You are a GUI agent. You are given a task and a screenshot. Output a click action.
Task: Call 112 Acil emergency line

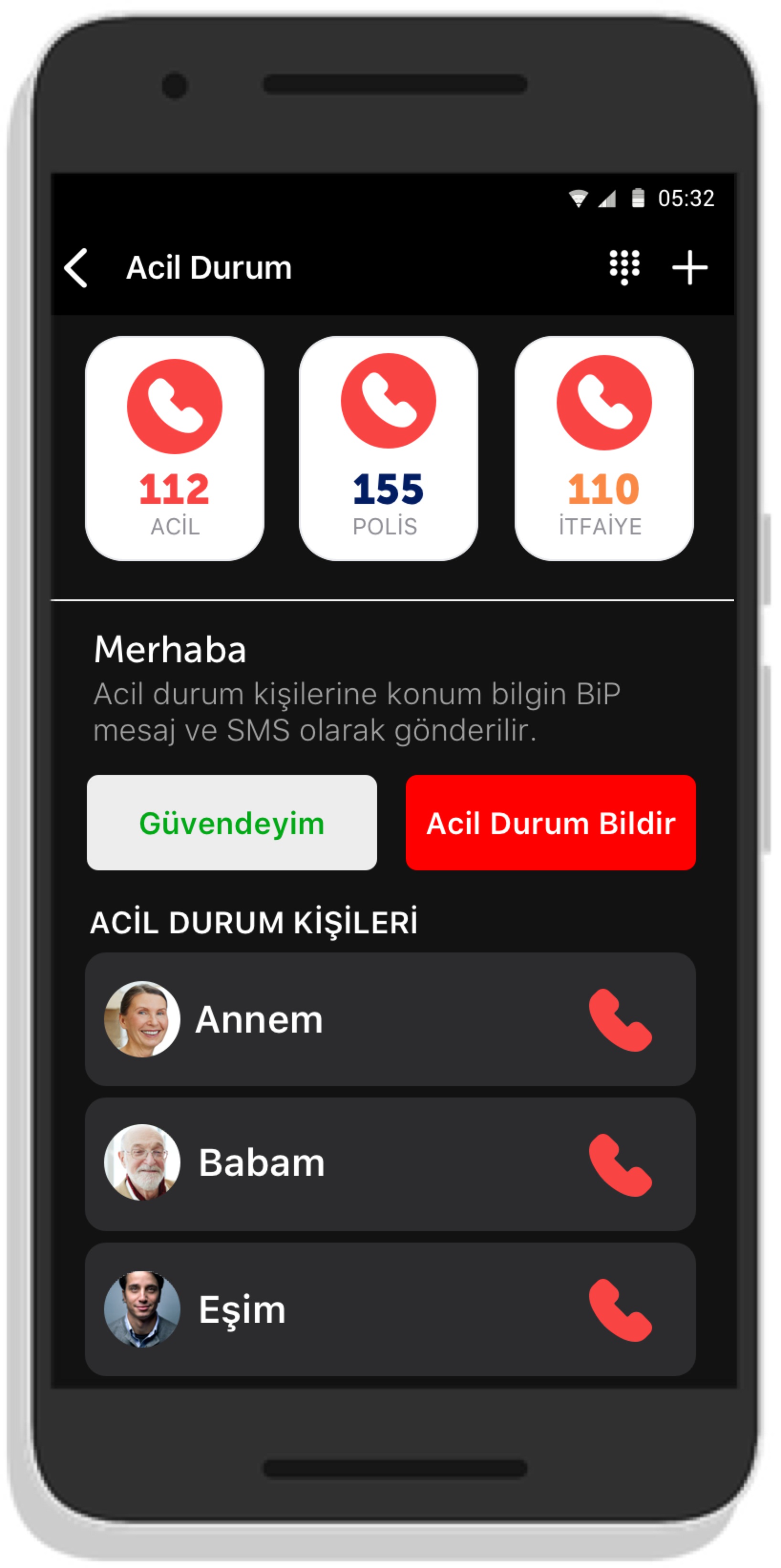[x=175, y=448]
